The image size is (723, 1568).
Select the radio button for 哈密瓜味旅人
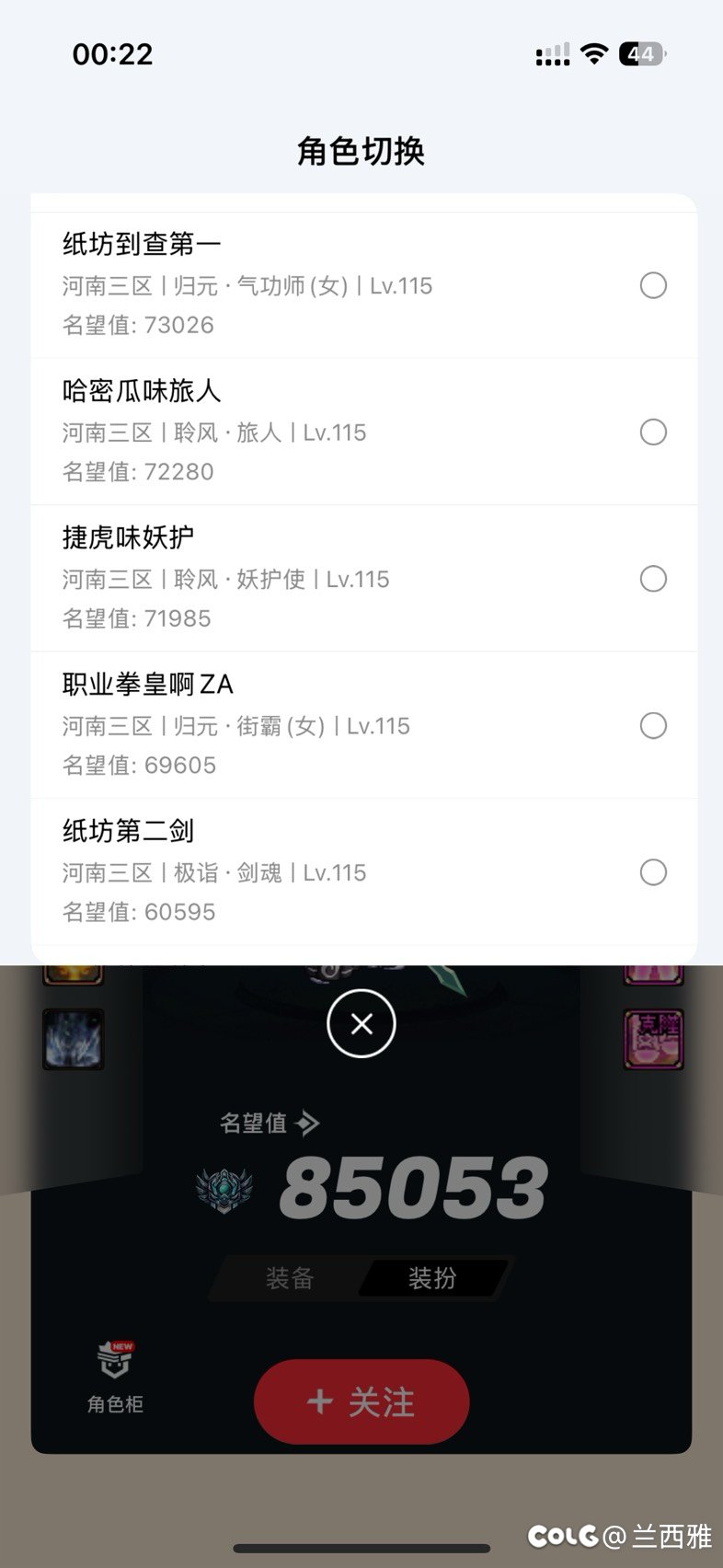click(x=653, y=432)
